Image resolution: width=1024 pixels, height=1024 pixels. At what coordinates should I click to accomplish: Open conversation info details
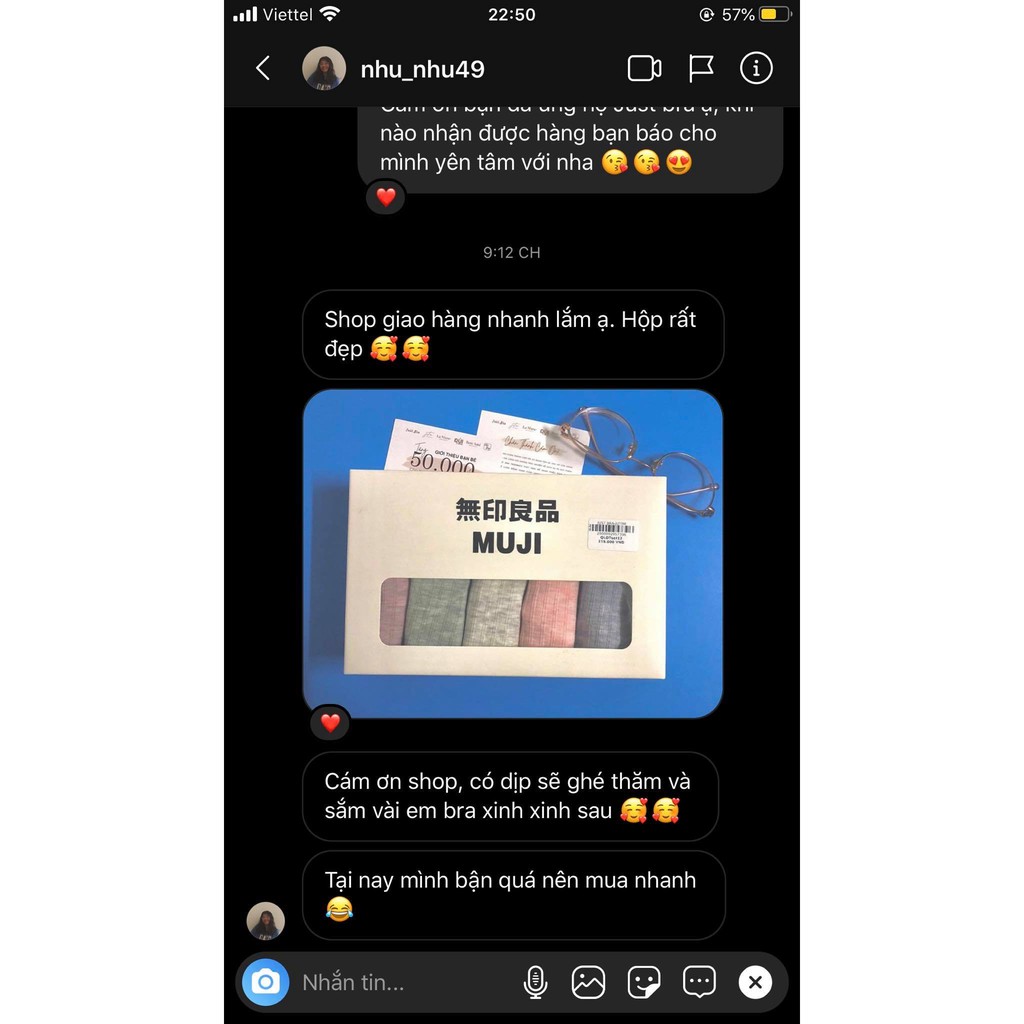[x=756, y=68]
